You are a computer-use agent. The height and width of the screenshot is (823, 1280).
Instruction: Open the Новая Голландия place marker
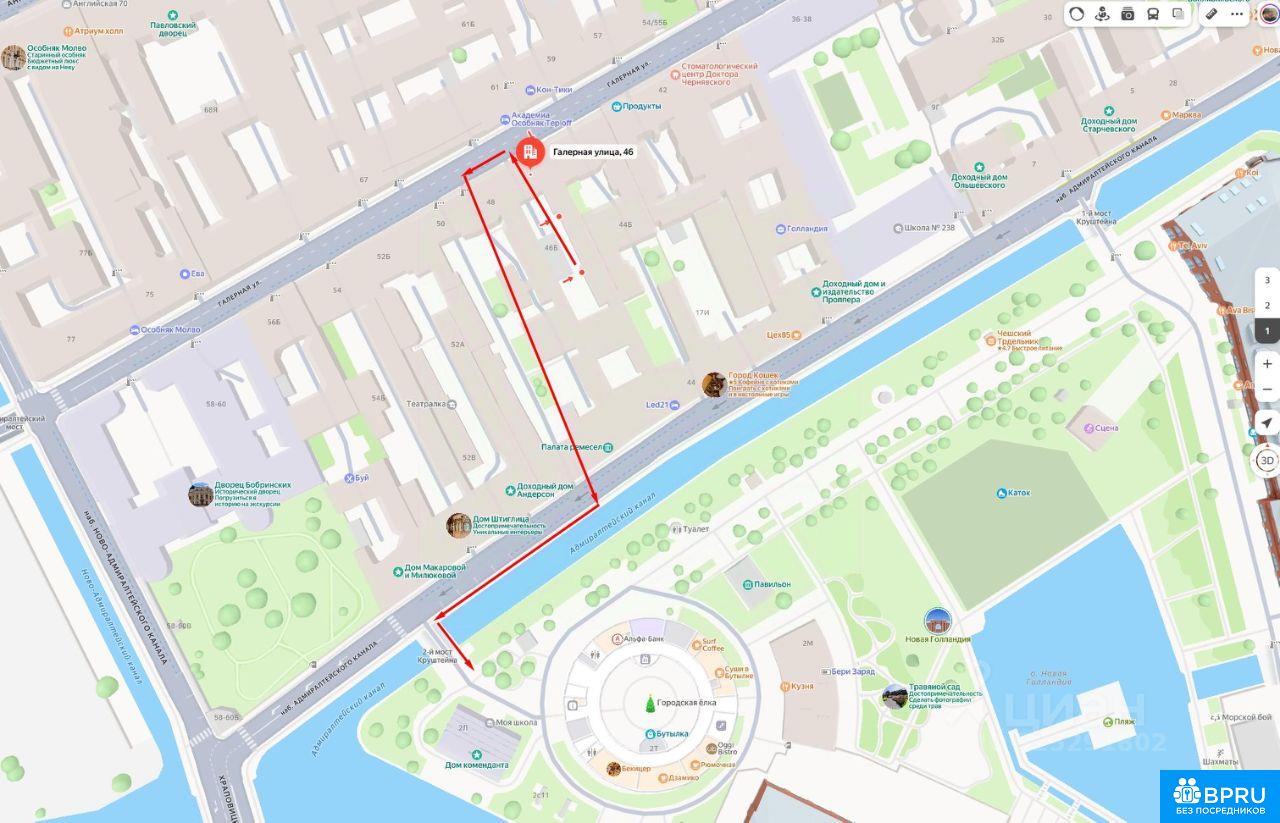pyautogui.click(x=937, y=621)
